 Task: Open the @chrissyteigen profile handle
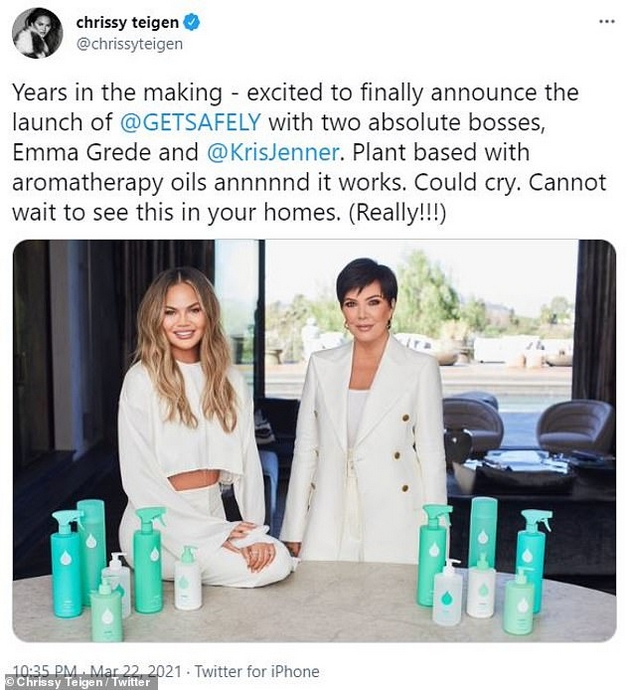[129, 44]
